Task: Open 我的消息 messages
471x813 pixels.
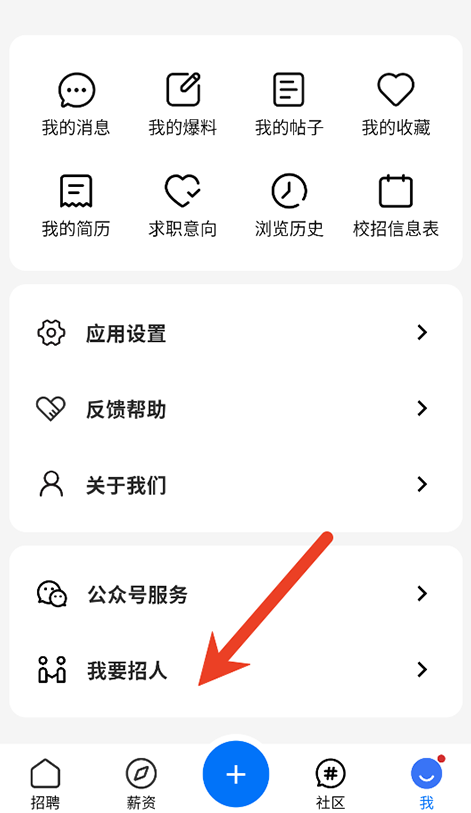Action: (x=76, y=104)
